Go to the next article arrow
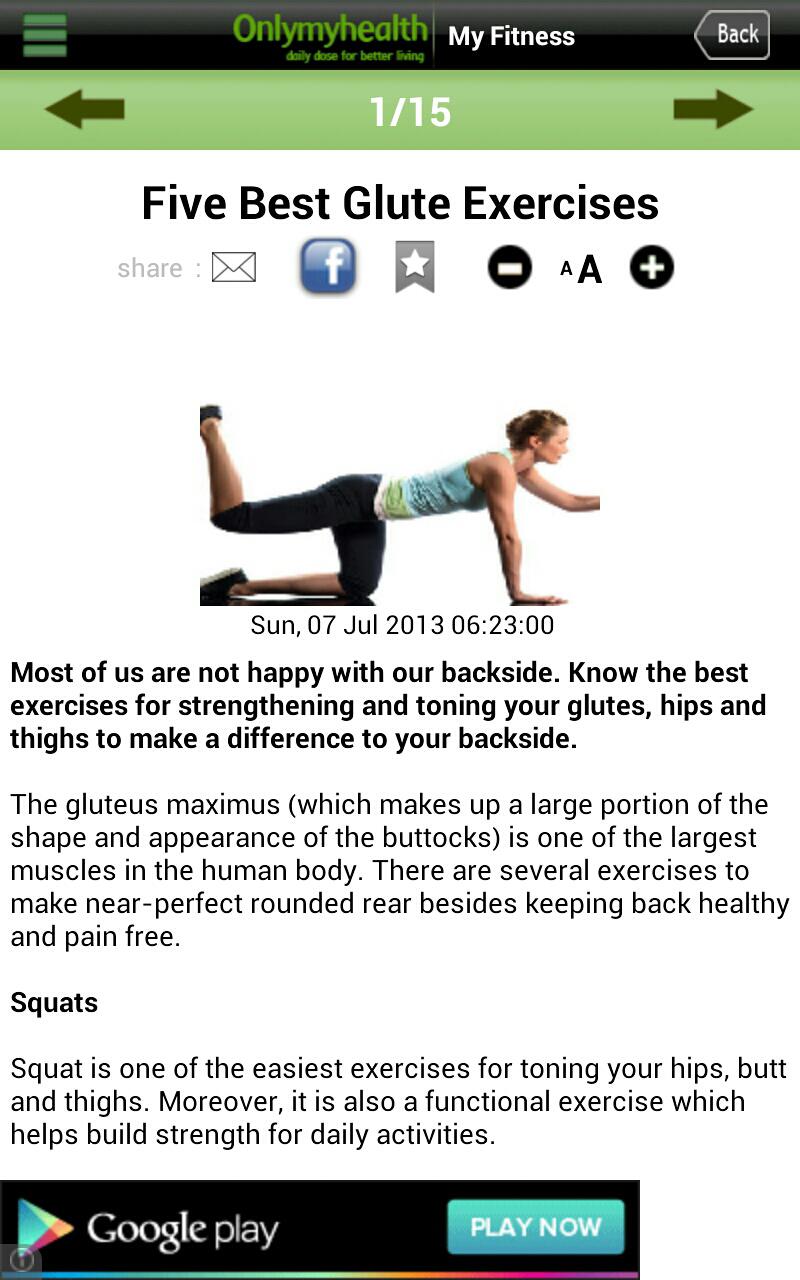The width and height of the screenshot is (800, 1280). 713,109
